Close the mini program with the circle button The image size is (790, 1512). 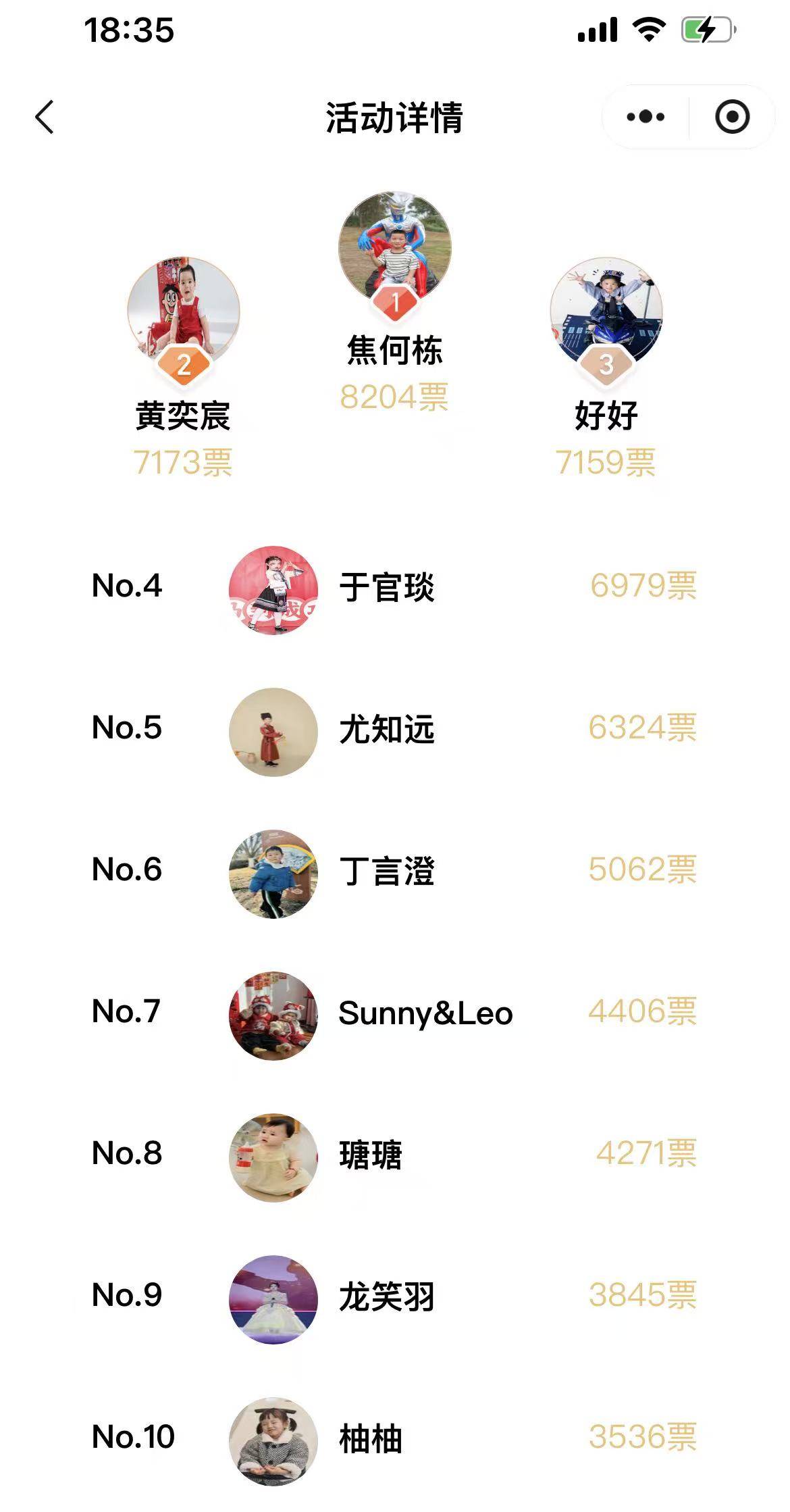(x=732, y=117)
